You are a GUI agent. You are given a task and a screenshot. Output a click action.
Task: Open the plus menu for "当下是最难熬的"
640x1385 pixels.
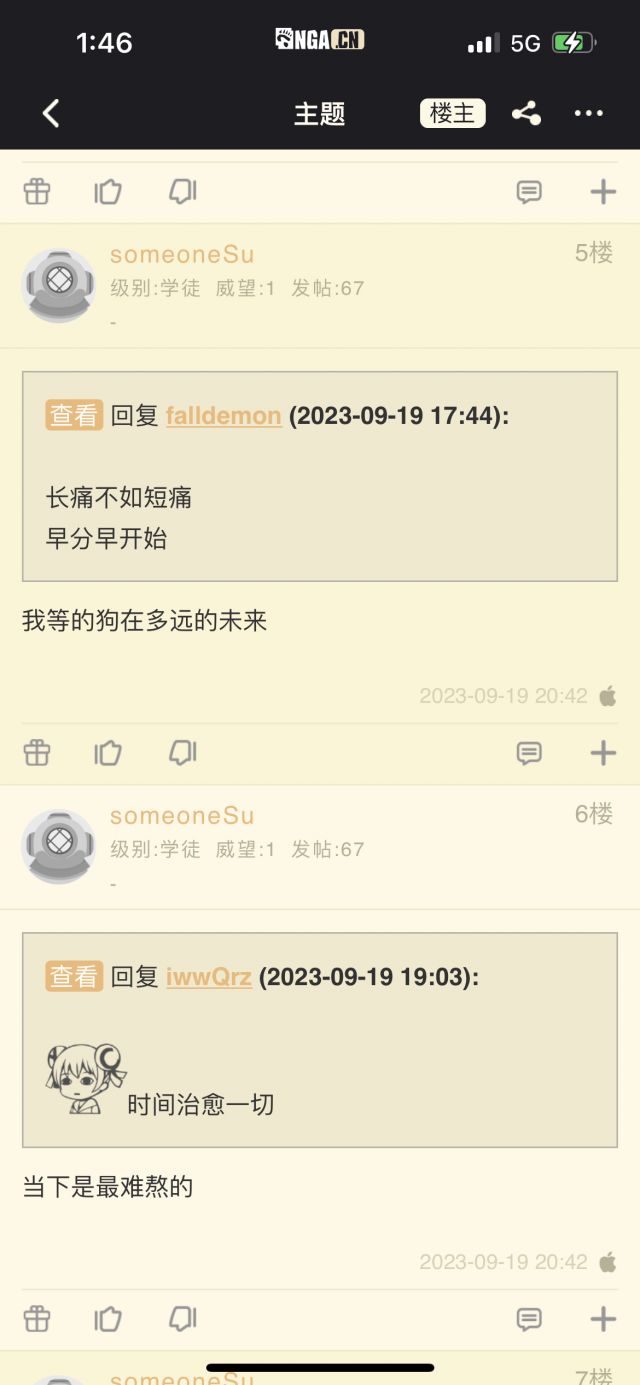pos(603,1319)
